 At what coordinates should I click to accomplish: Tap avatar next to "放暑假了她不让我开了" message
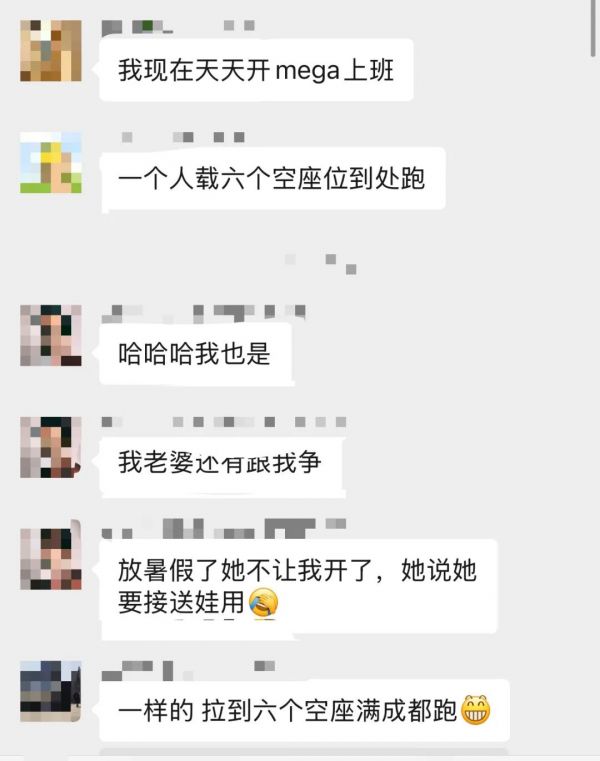51,554
